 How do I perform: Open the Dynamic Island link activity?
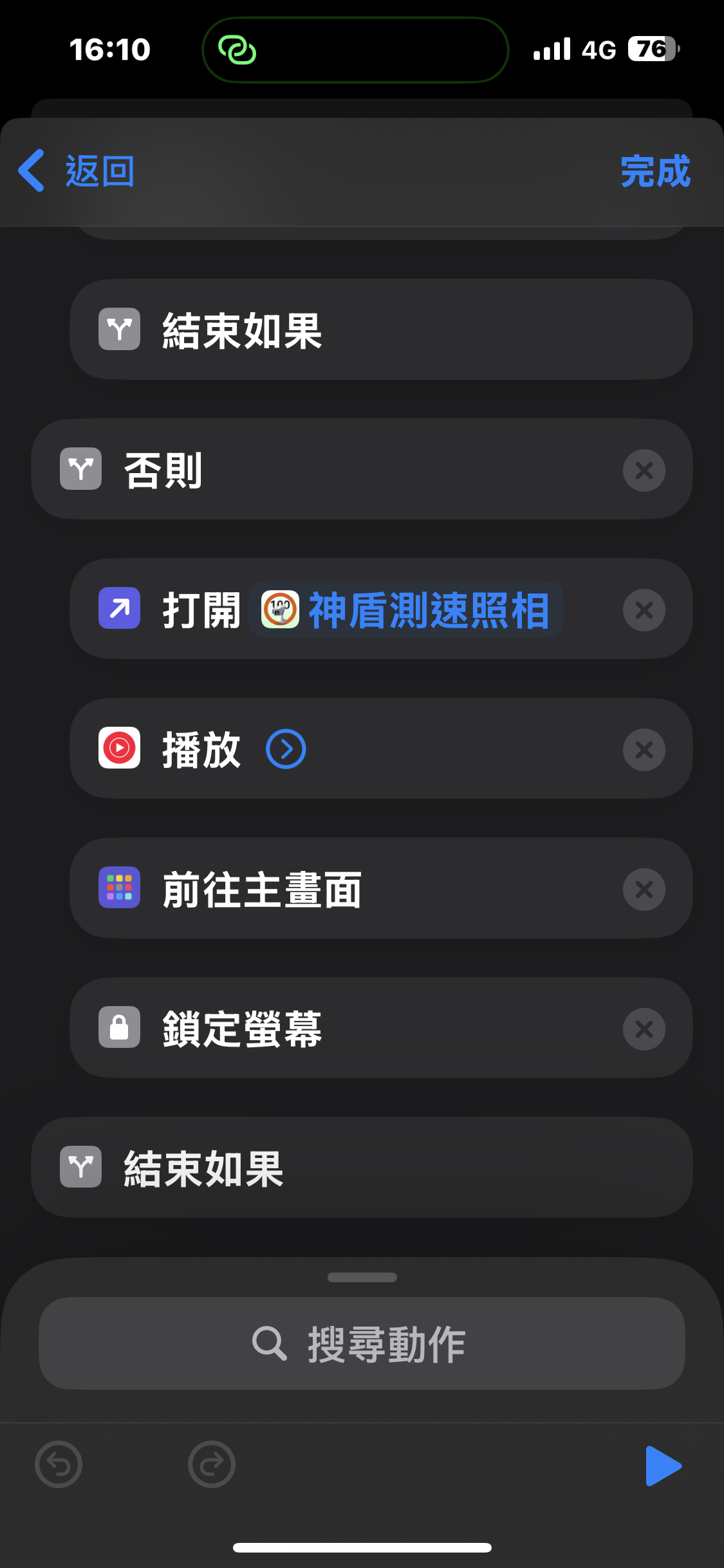pyautogui.click(x=355, y=50)
